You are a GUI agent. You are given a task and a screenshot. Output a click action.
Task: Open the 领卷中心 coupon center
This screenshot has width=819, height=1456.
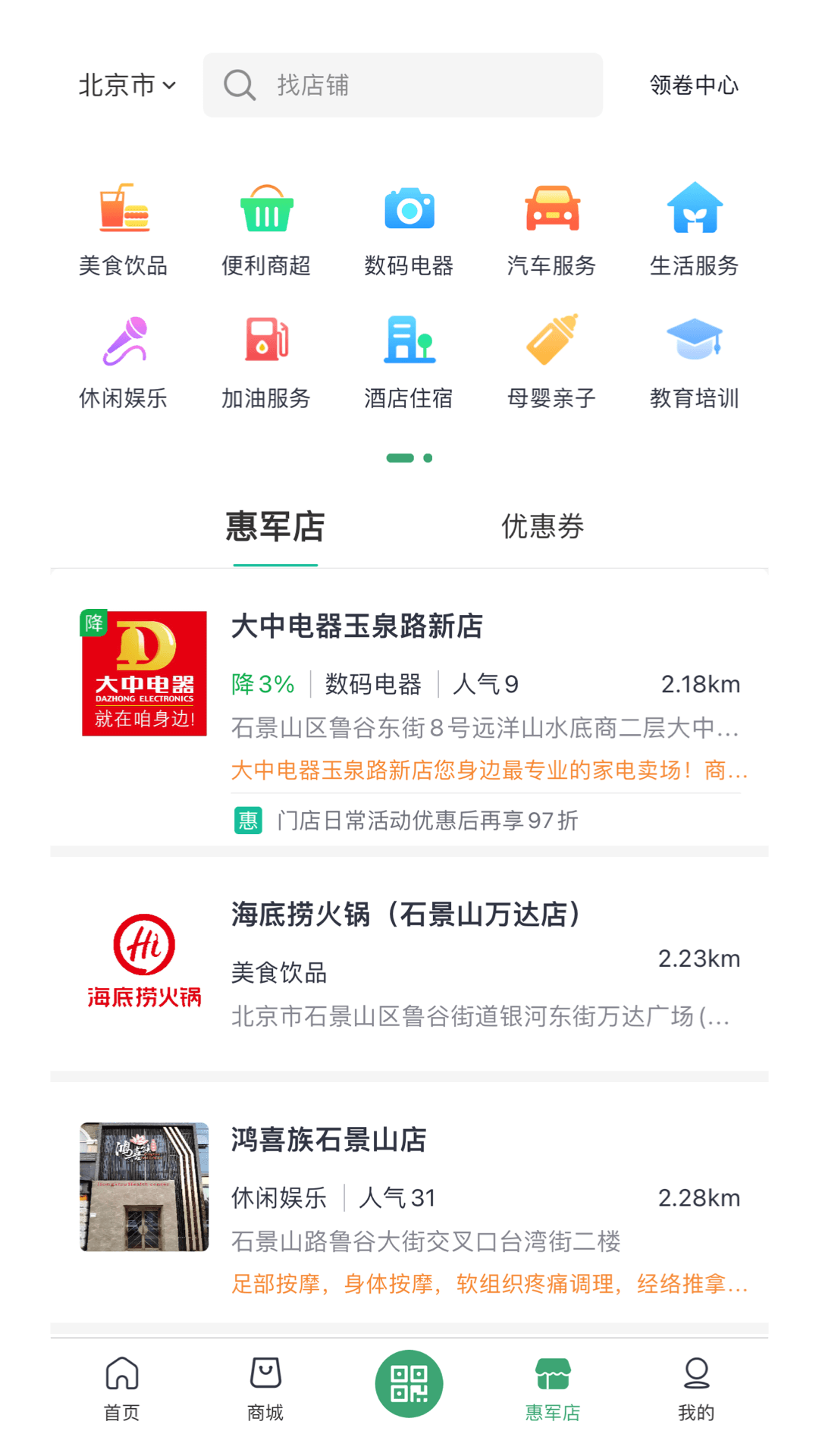[x=694, y=85]
